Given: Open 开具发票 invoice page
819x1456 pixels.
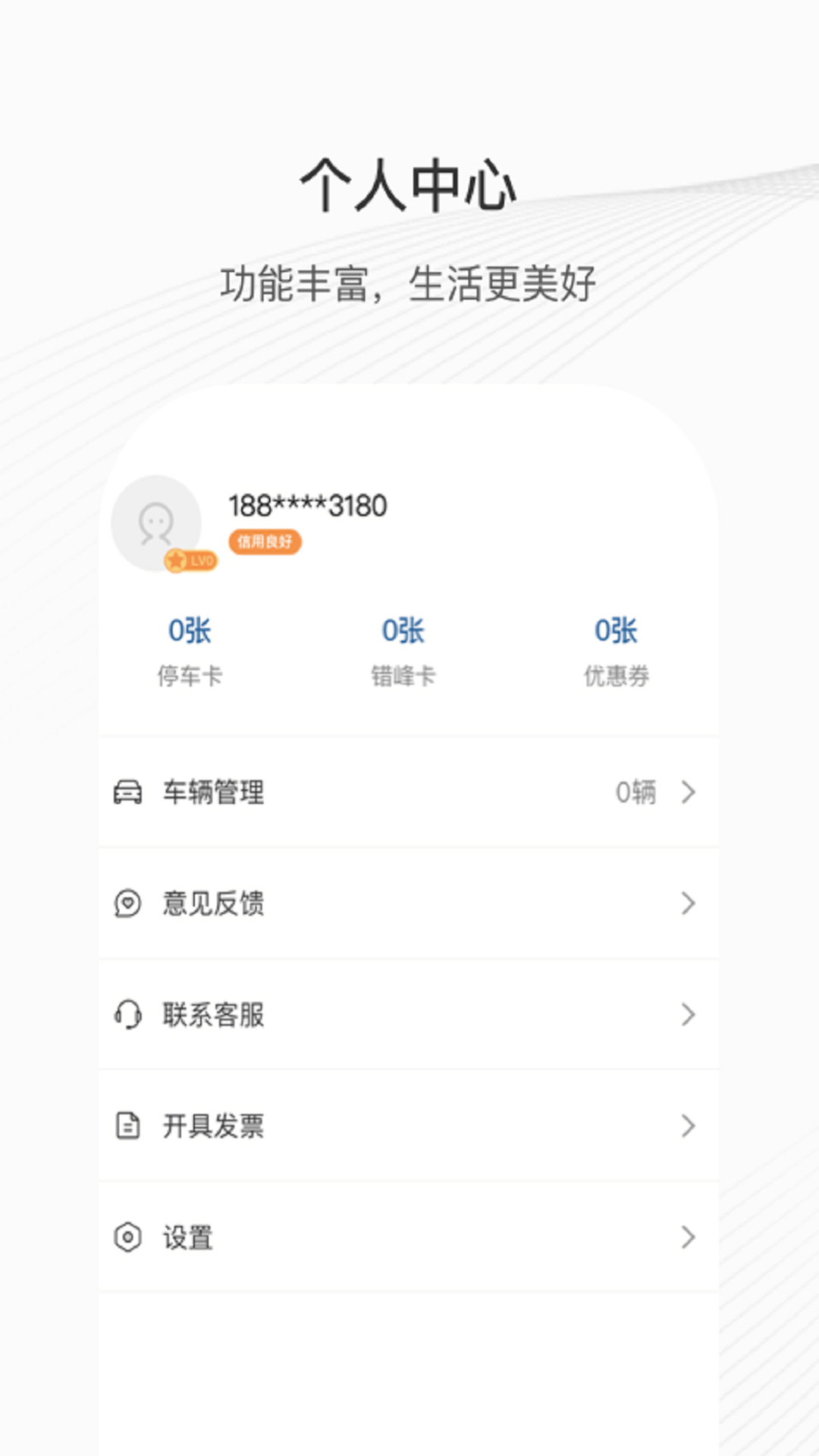Looking at the screenshot, I should pos(409,1126).
